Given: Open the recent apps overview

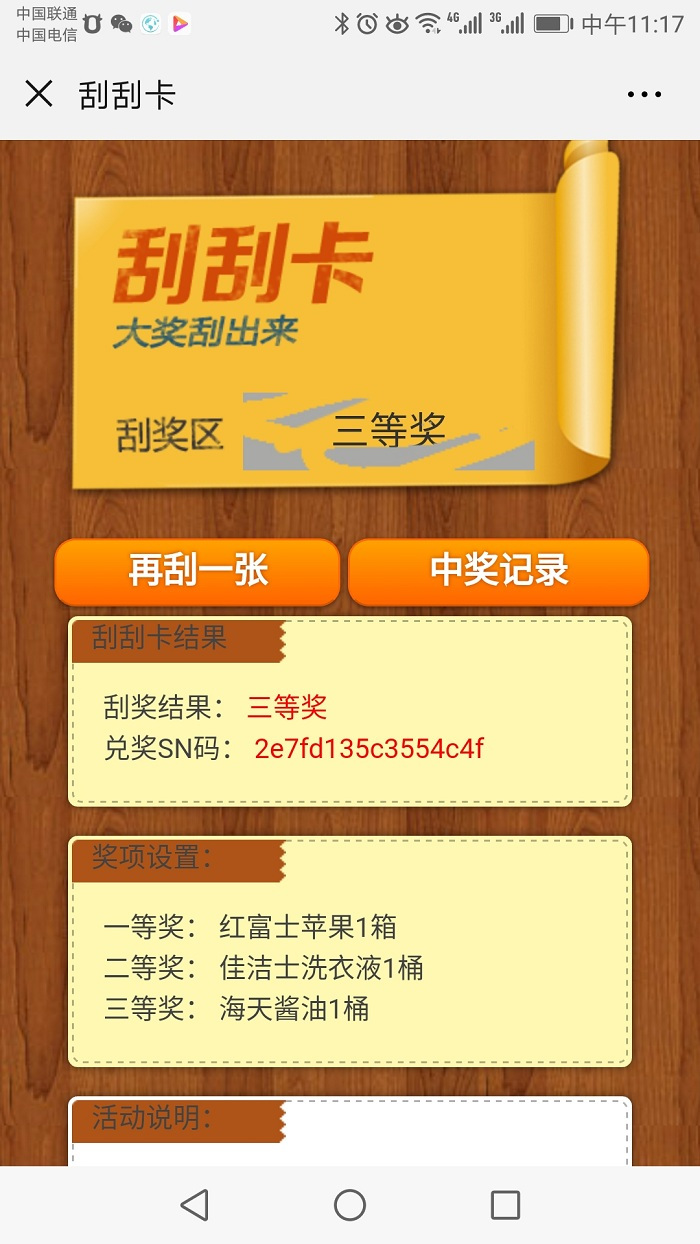Looking at the screenshot, I should click(505, 1205).
